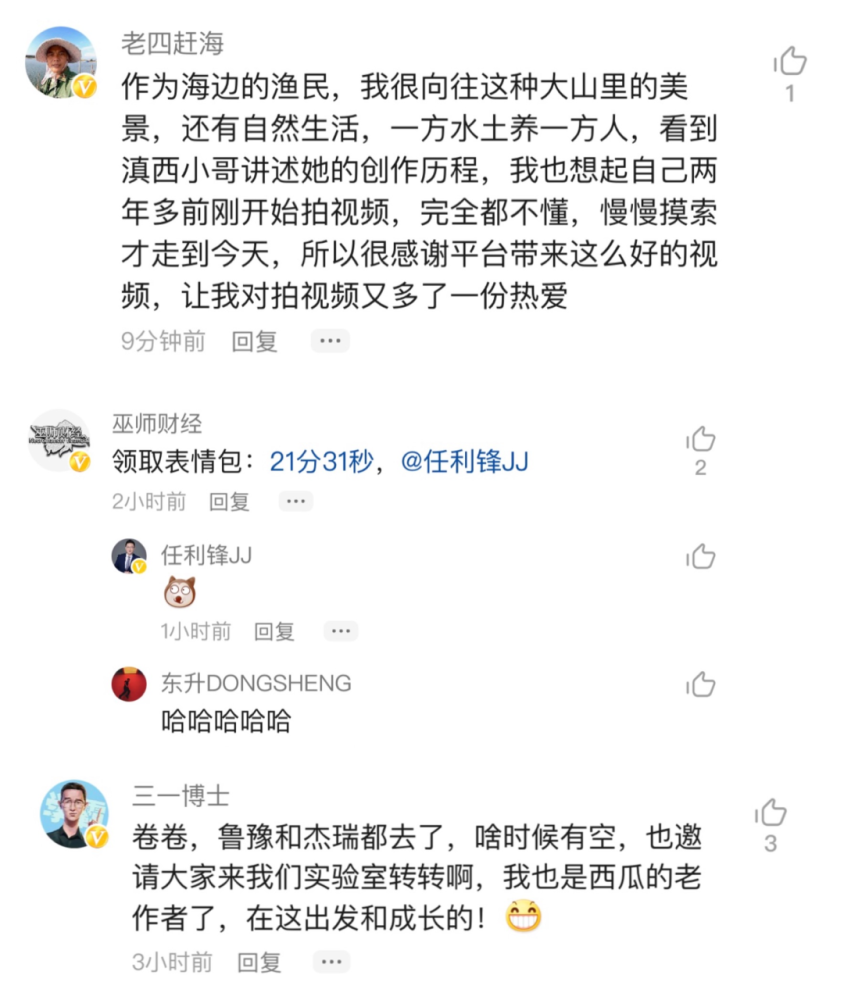
Task: Like 老四赶海's comment
Action: pos(790,62)
